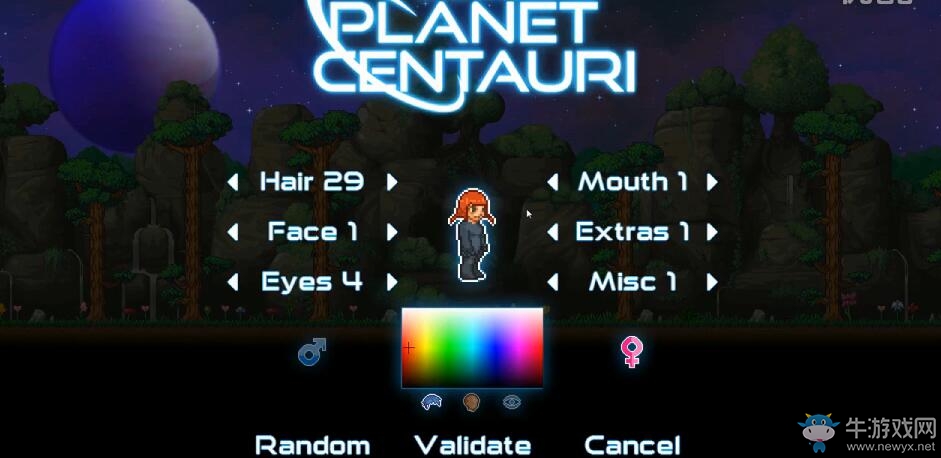This screenshot has width=941, height=458.
Task: Select previous hair style arrow
Action: (x=232, y=182)
